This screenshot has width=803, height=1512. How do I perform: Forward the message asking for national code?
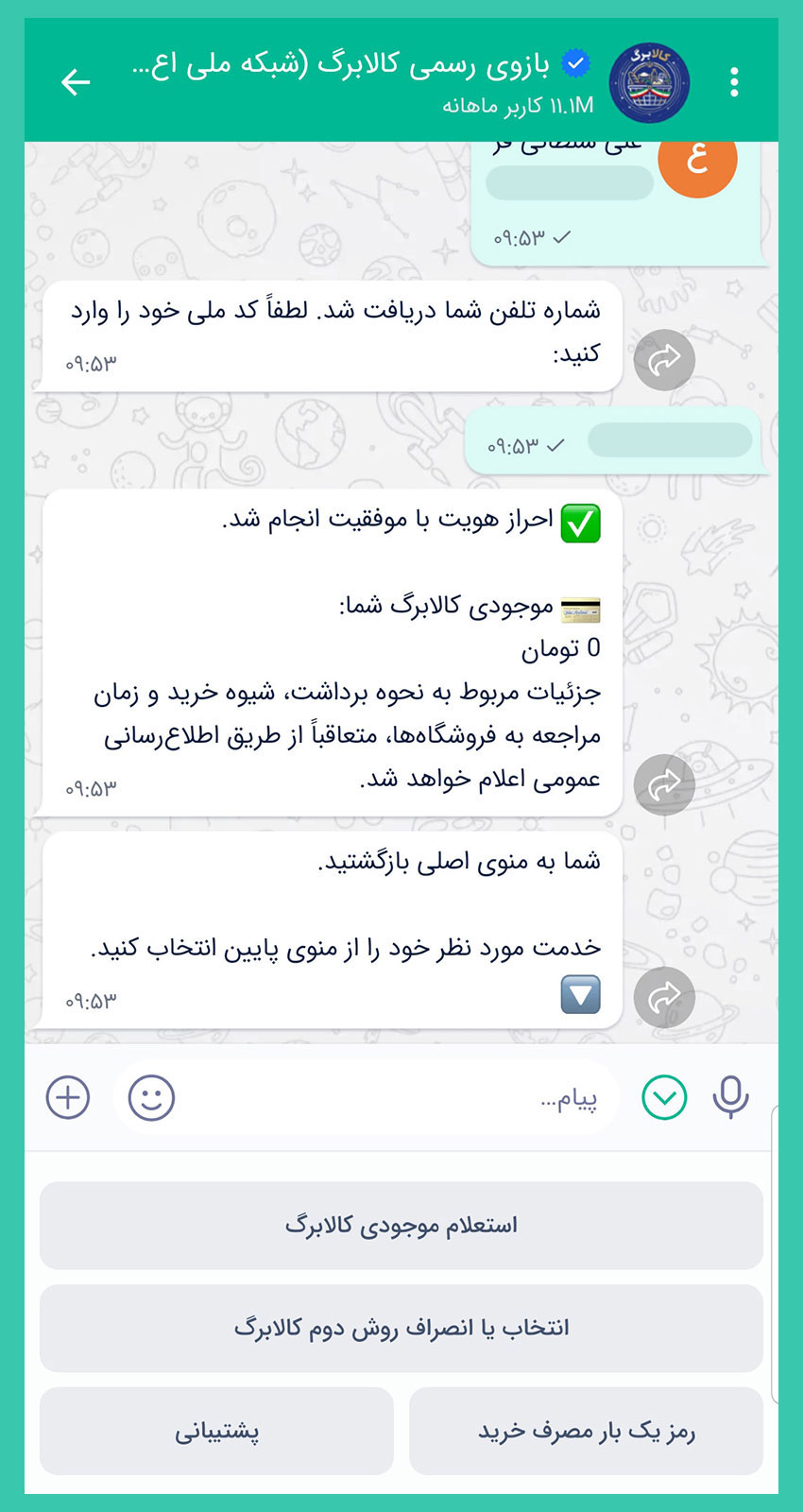[x=664, y=359]
